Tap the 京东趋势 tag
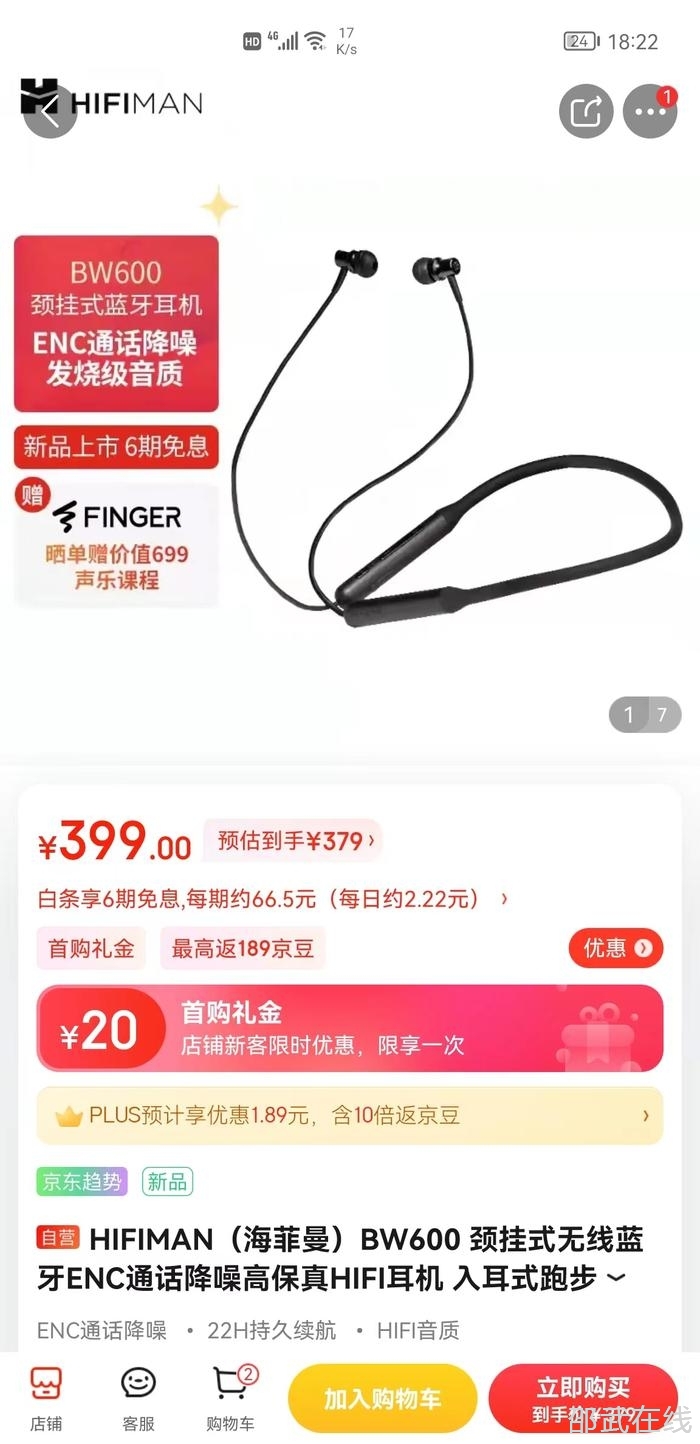The height and width of the screenshot is (1444, 700). coord(82,1181)
